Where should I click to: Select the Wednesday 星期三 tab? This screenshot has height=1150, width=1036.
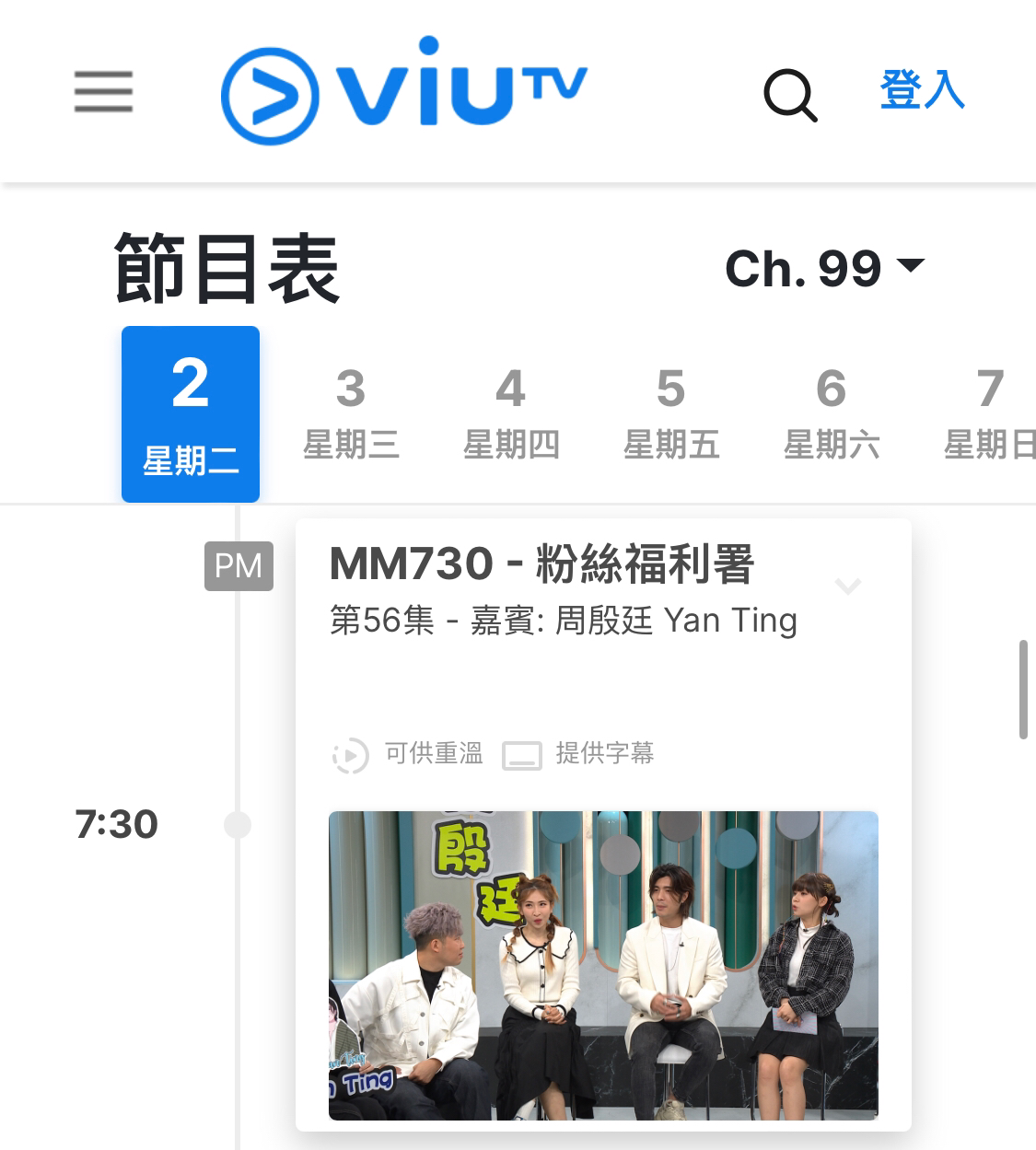pyautogui.click(x=351, y=413)
